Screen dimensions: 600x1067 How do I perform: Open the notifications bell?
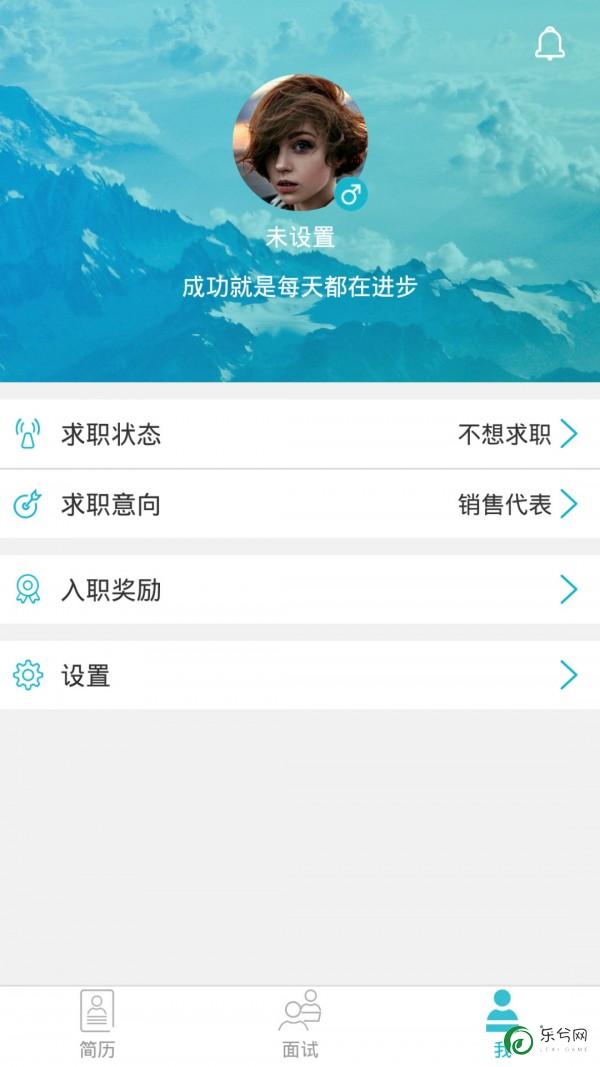coord(550,44)
